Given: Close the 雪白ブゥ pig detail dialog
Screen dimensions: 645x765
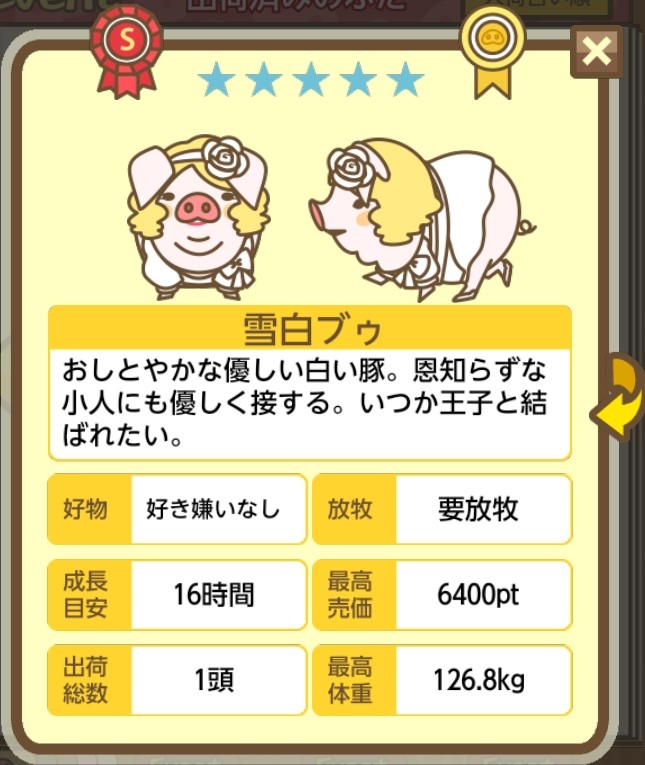Looking at the screenshot, I should (x=596, y=52).
